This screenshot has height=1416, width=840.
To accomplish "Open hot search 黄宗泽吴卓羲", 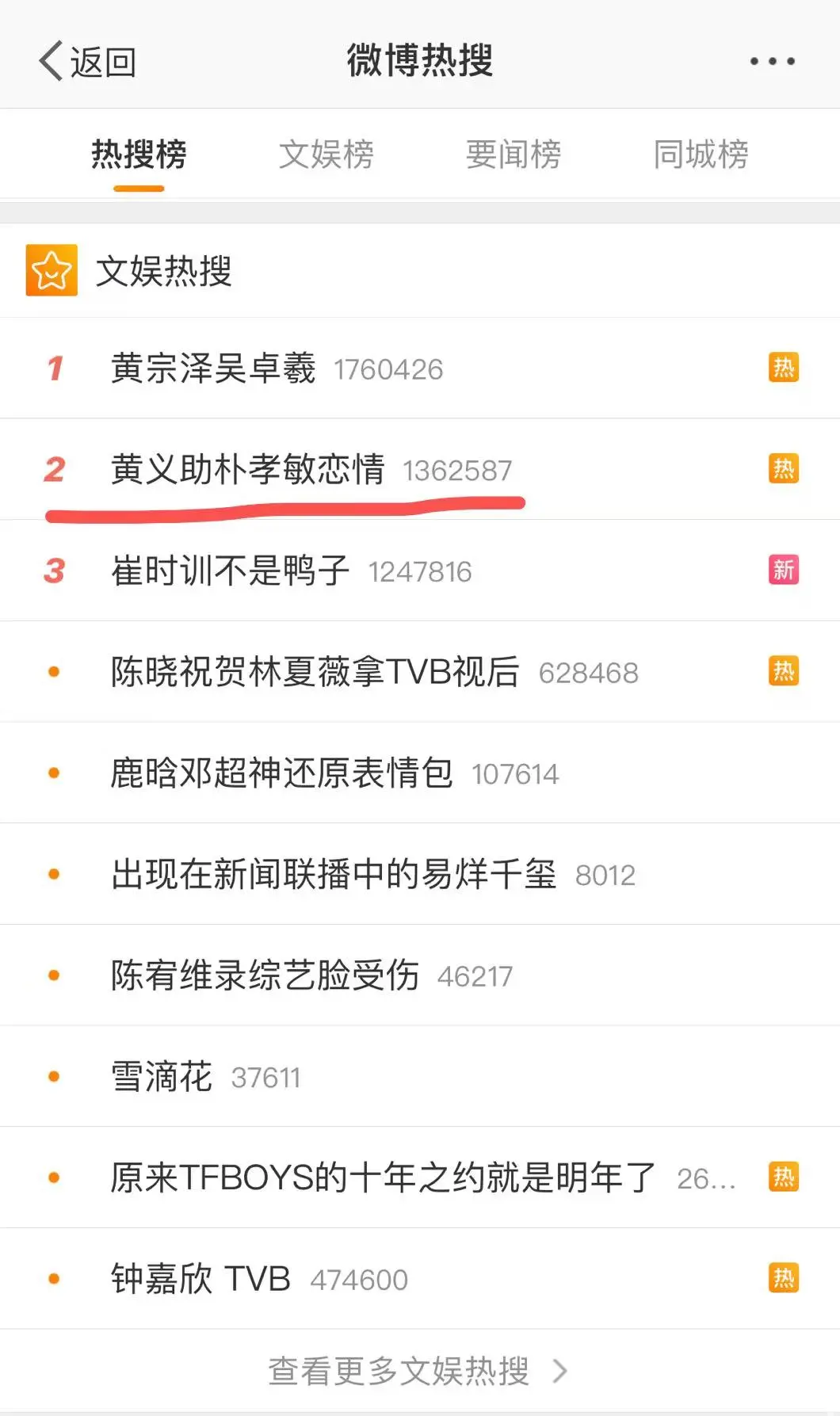I will coord(420,368).
